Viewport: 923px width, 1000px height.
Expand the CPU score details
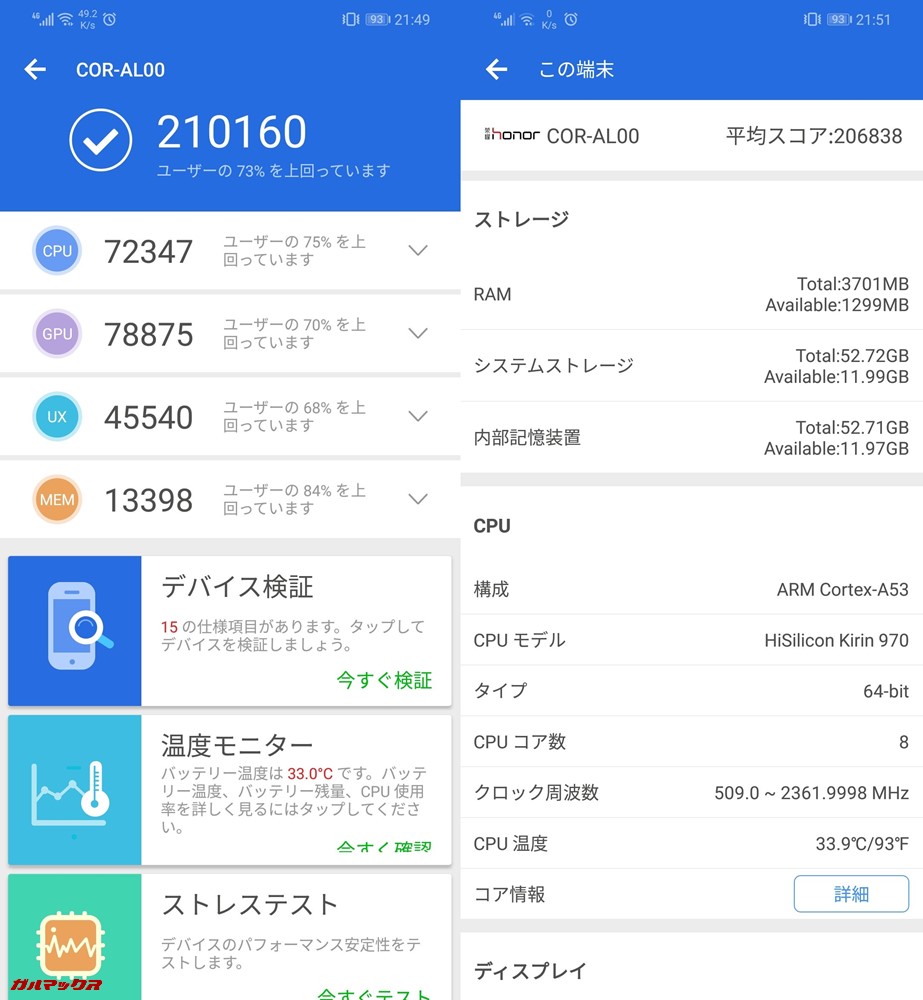(x=417, y=251)
